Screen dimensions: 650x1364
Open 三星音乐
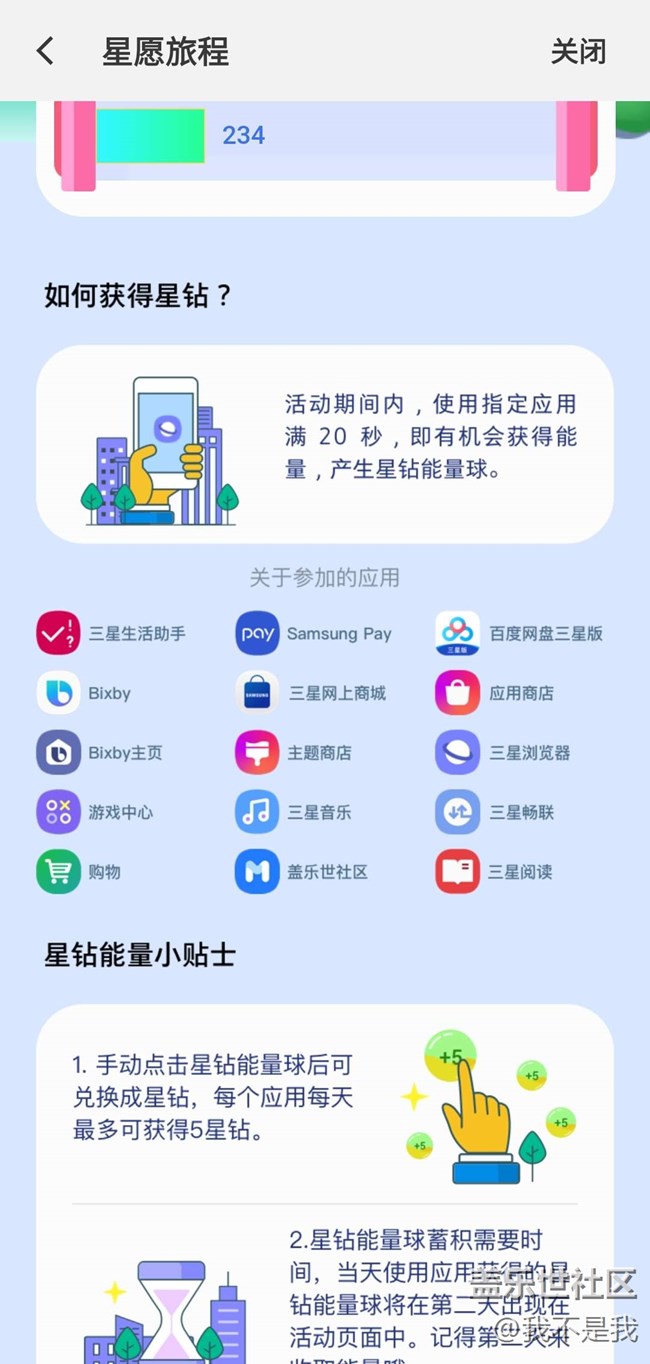[x=294, y=812]
